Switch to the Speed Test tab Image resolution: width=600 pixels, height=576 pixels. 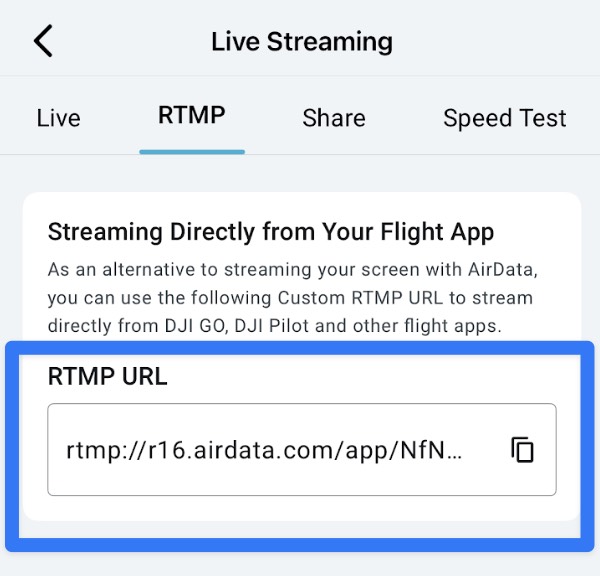tap(504, 118)
